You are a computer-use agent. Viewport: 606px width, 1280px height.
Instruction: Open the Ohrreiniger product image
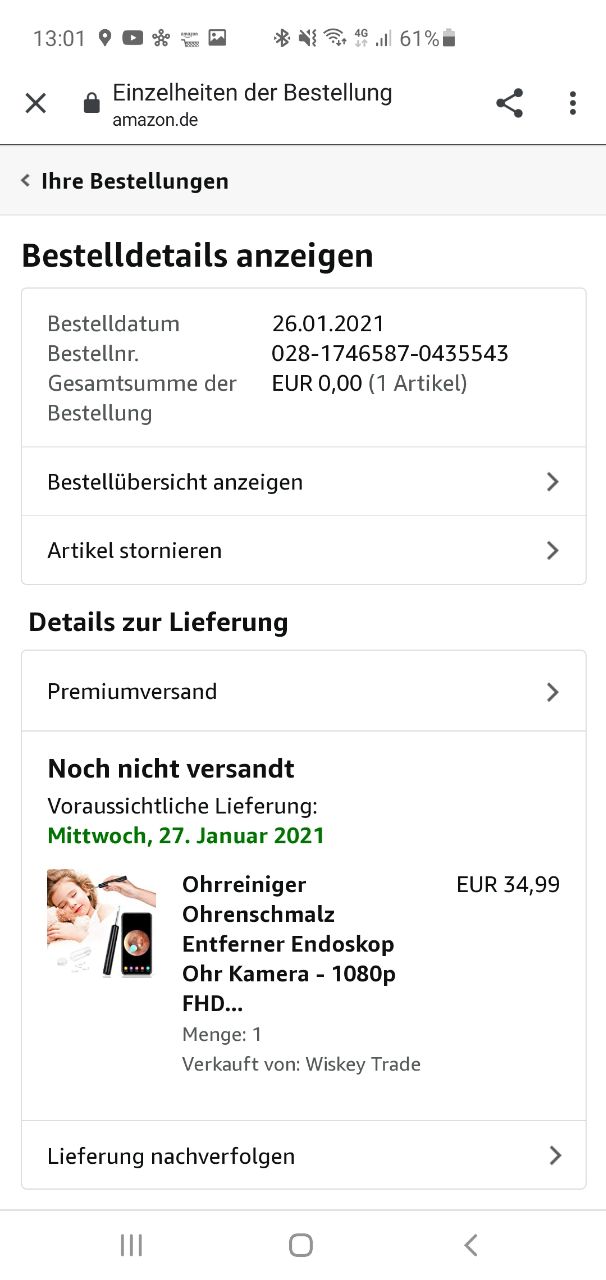click(x=101, y=922)
